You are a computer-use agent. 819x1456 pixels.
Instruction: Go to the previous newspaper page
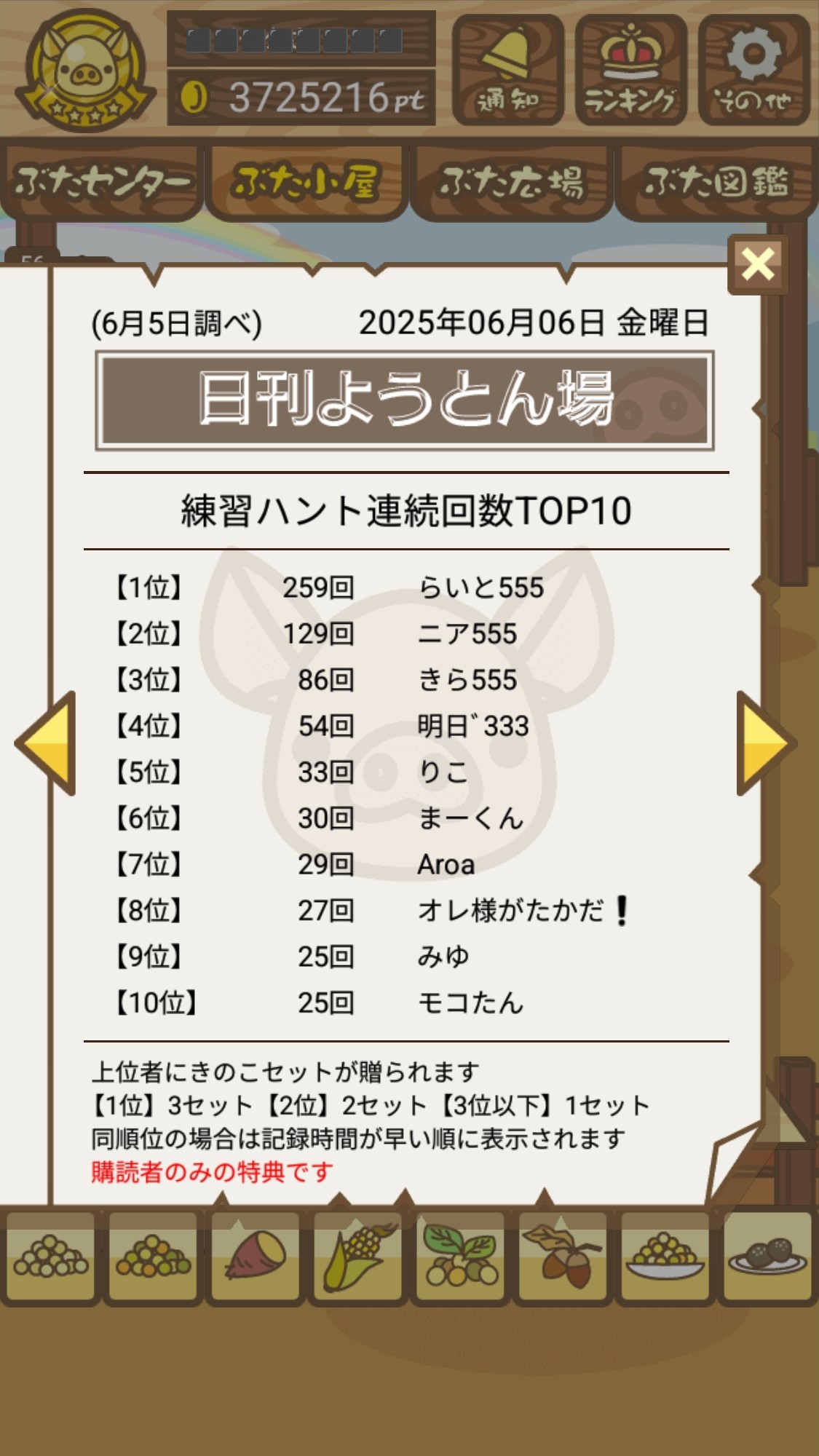click(47, 743)
